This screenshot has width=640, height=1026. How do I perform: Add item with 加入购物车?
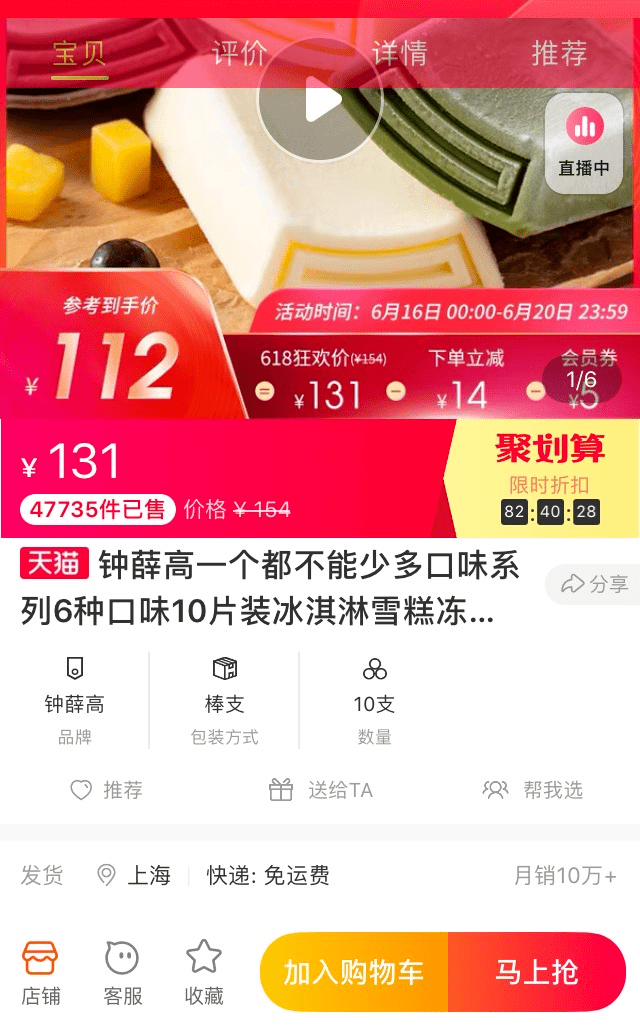(x=354, y=972)
